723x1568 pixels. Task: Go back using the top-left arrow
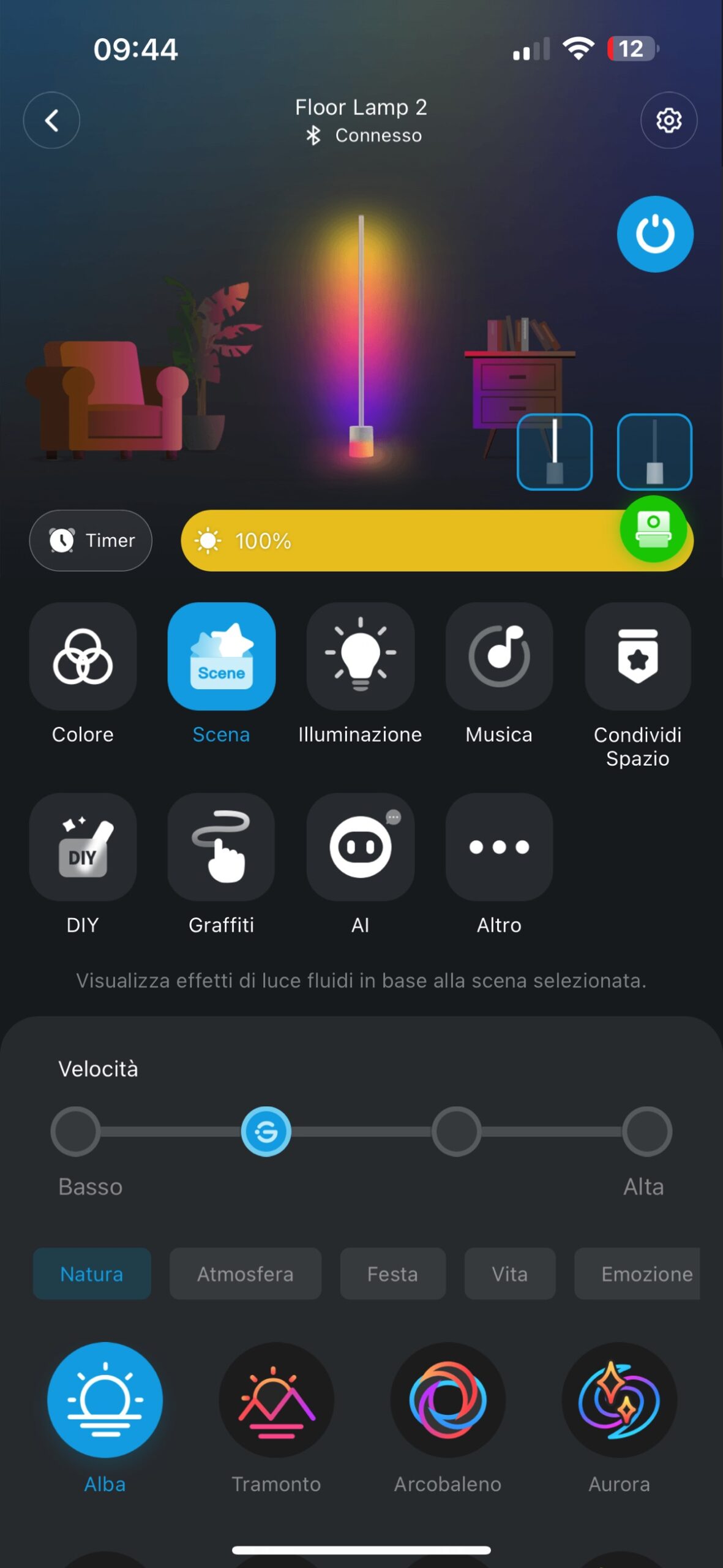click(51, 120)
